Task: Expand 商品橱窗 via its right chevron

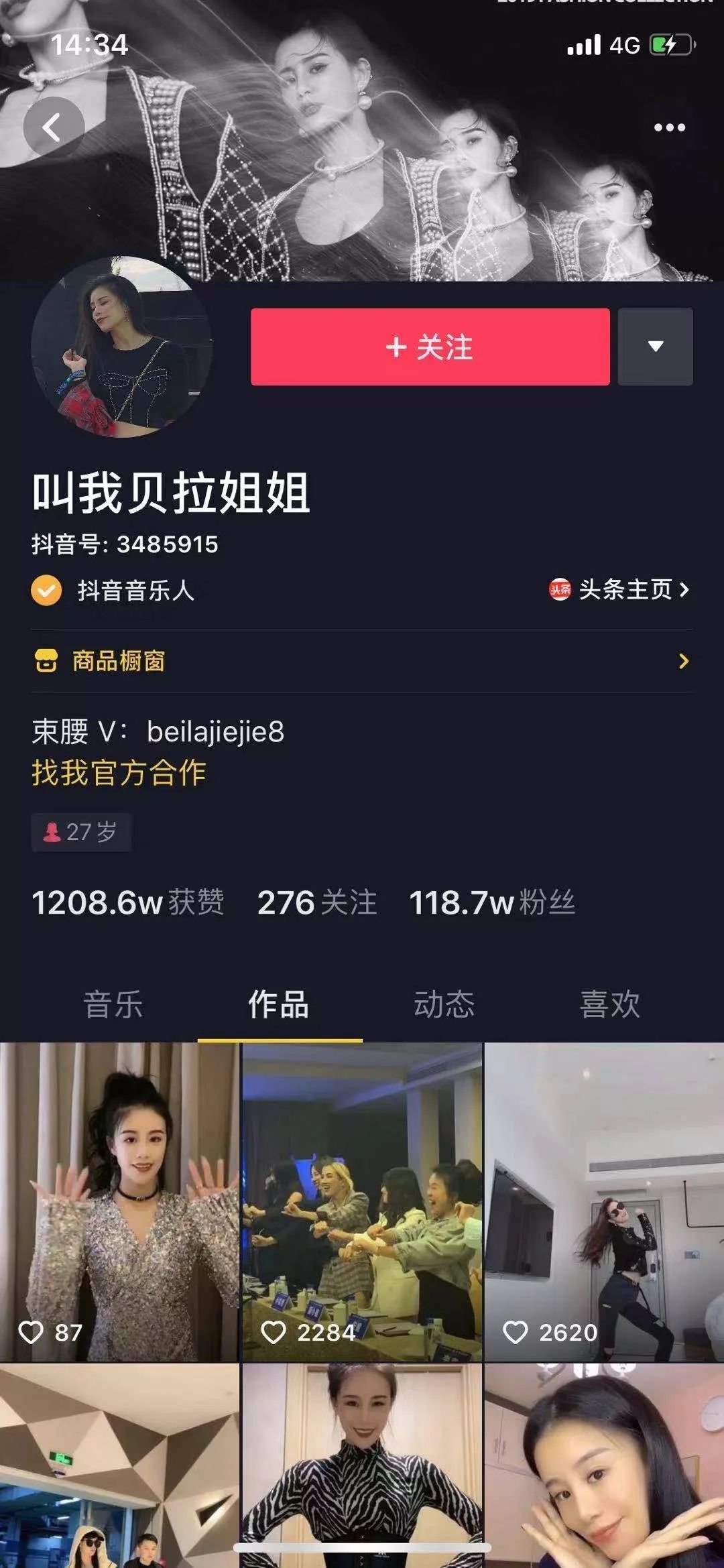Action: point(684,660)
